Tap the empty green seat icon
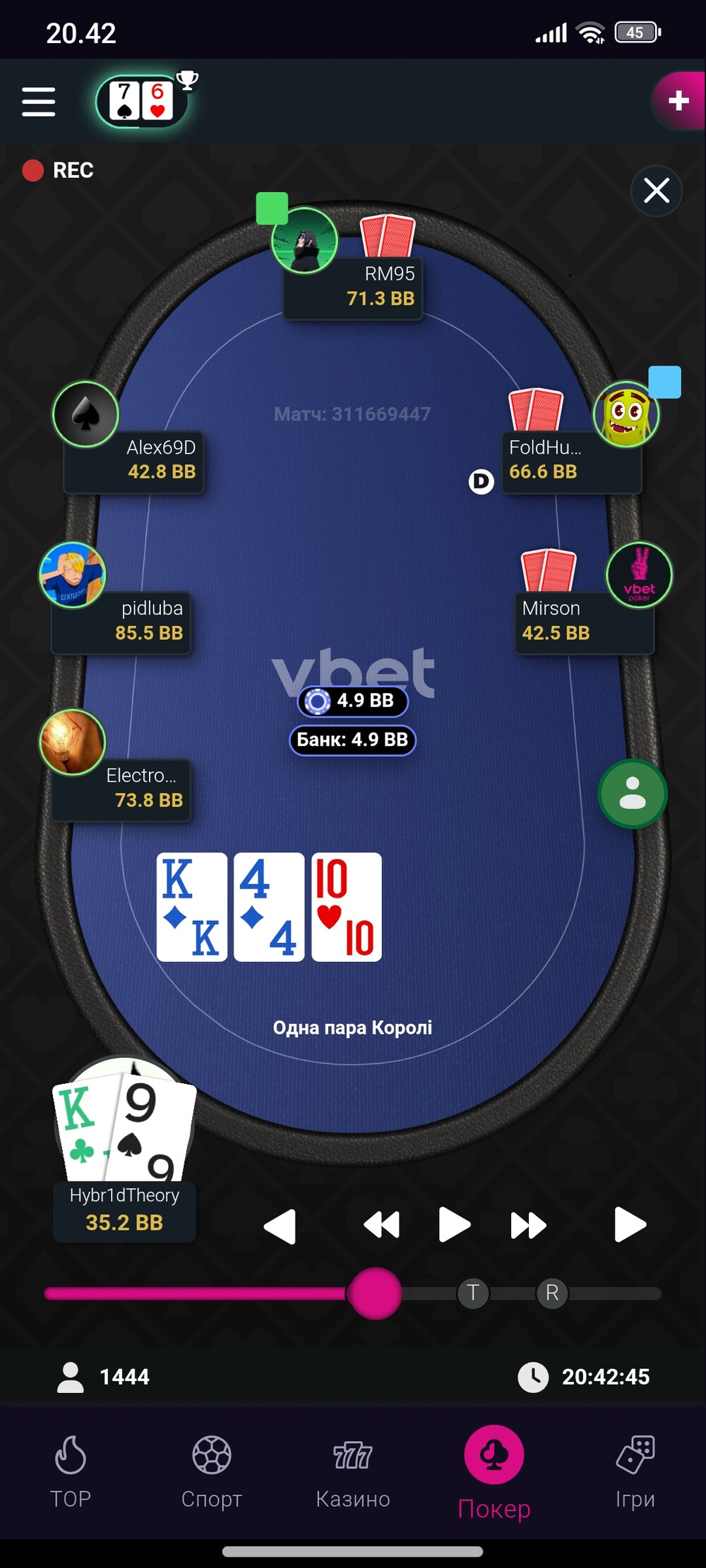Viewport: 706px width, 1568px height. pyautogui.click(x=633, y=793)
